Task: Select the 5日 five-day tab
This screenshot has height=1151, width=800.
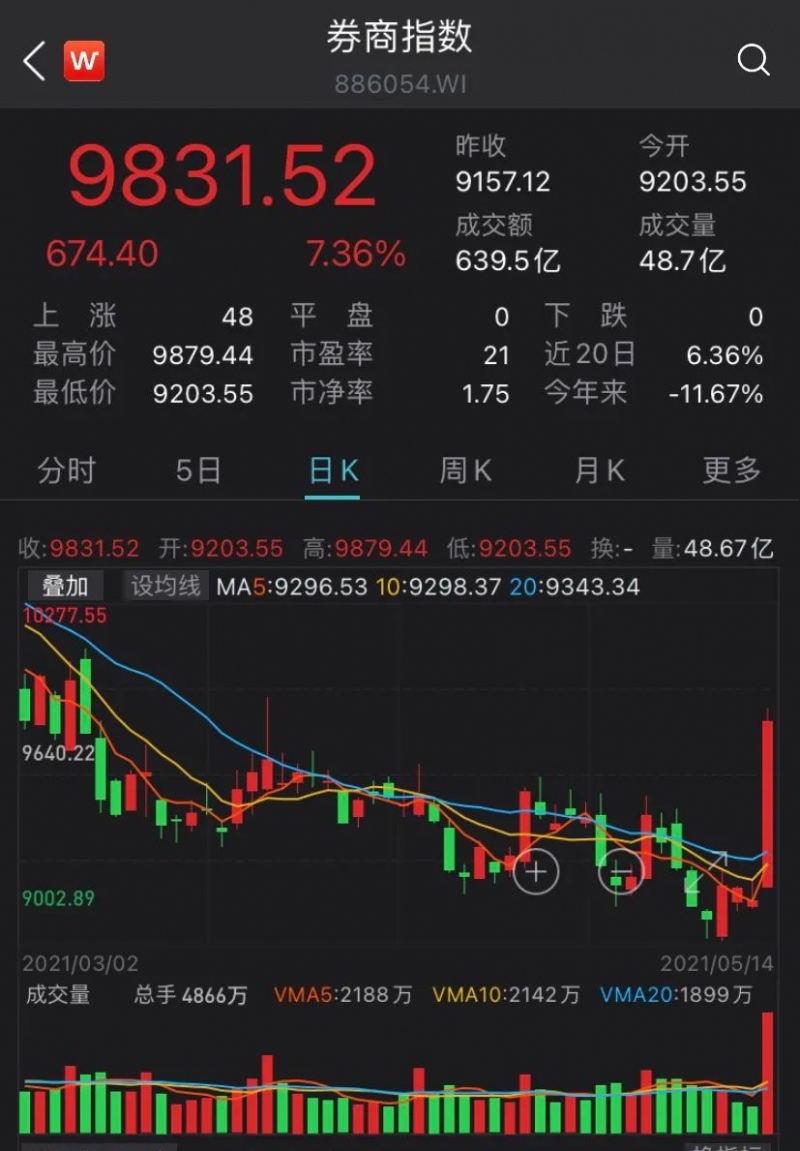Action: click(x=199, y=470)
